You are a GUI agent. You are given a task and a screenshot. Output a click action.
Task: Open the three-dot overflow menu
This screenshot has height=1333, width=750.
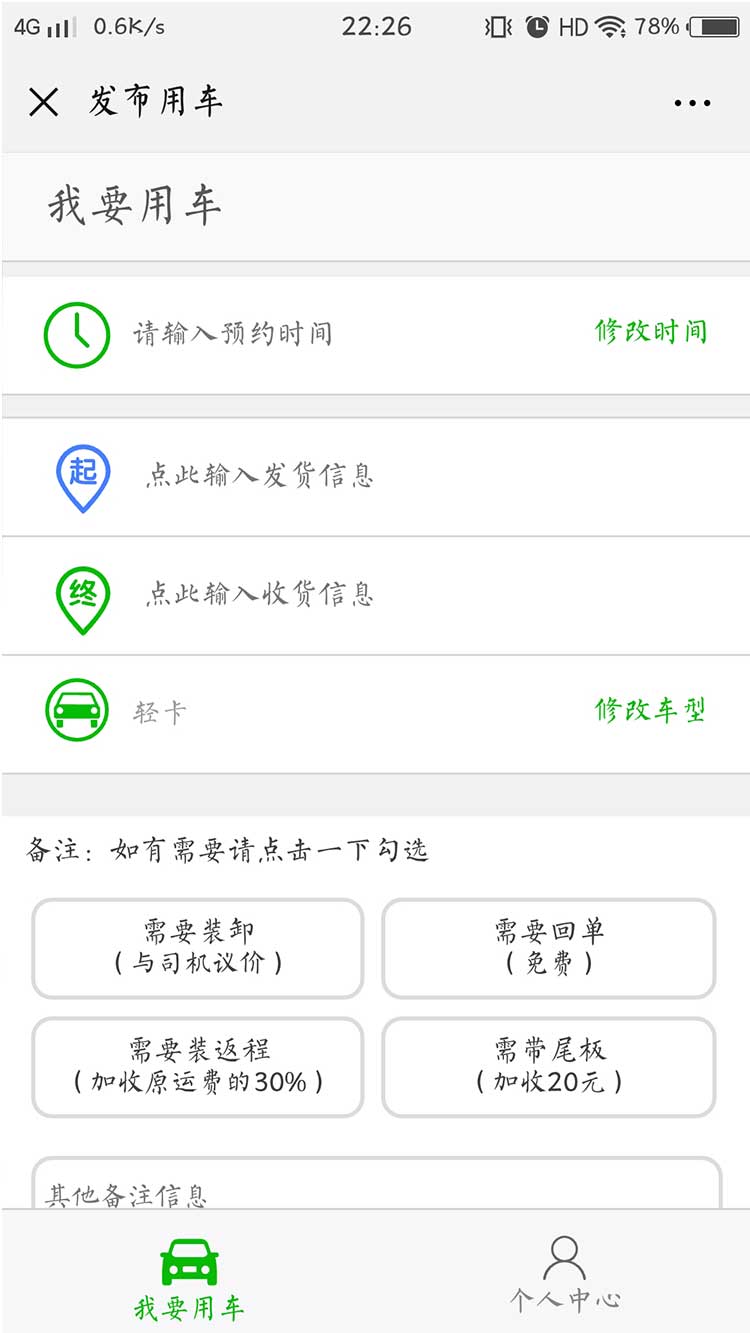tap(692, 102)
